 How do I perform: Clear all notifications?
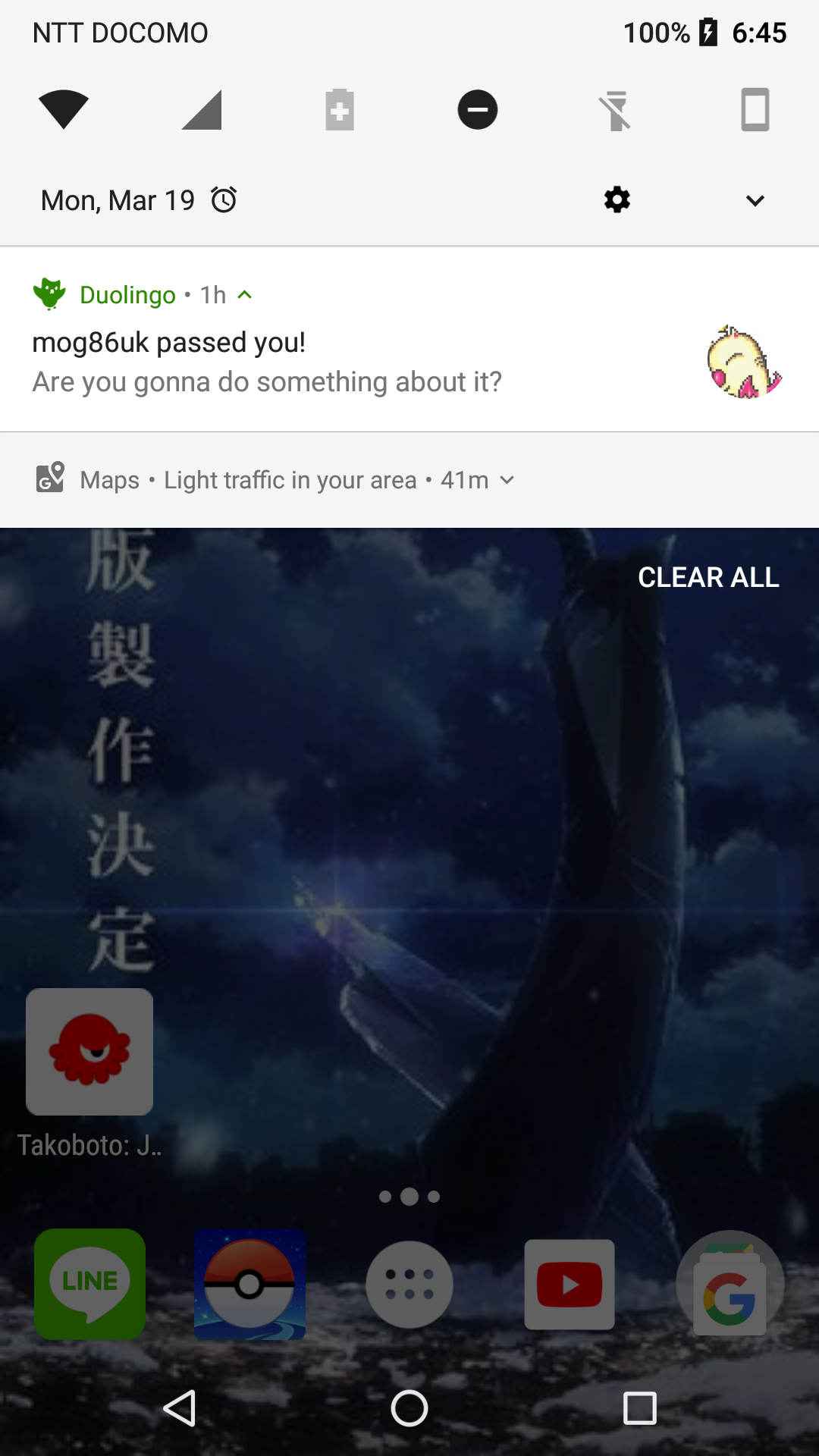708,577
